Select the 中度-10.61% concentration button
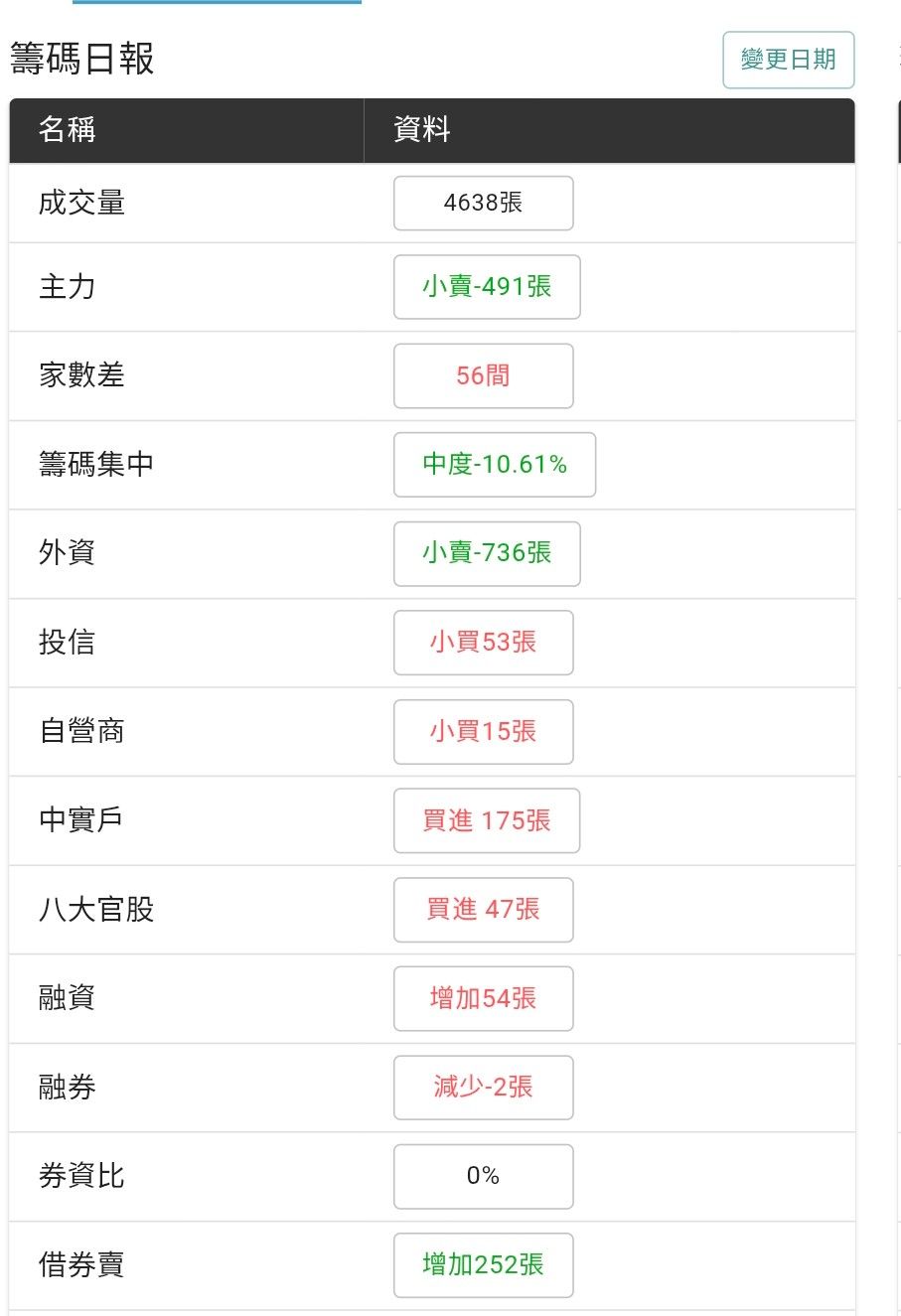Viewport: 901px width, 1316px height. click(495, 465)
